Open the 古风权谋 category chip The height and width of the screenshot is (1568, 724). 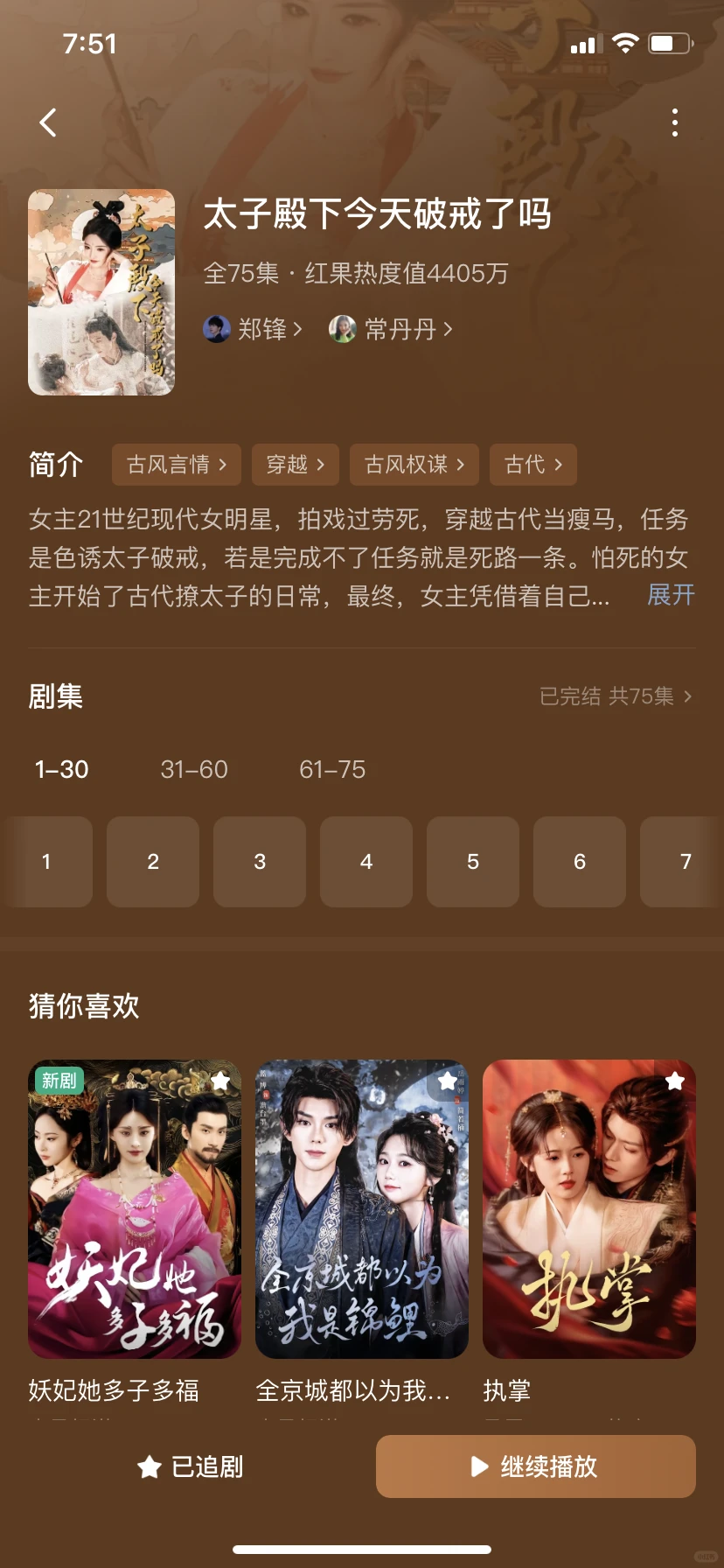[414, 465]
